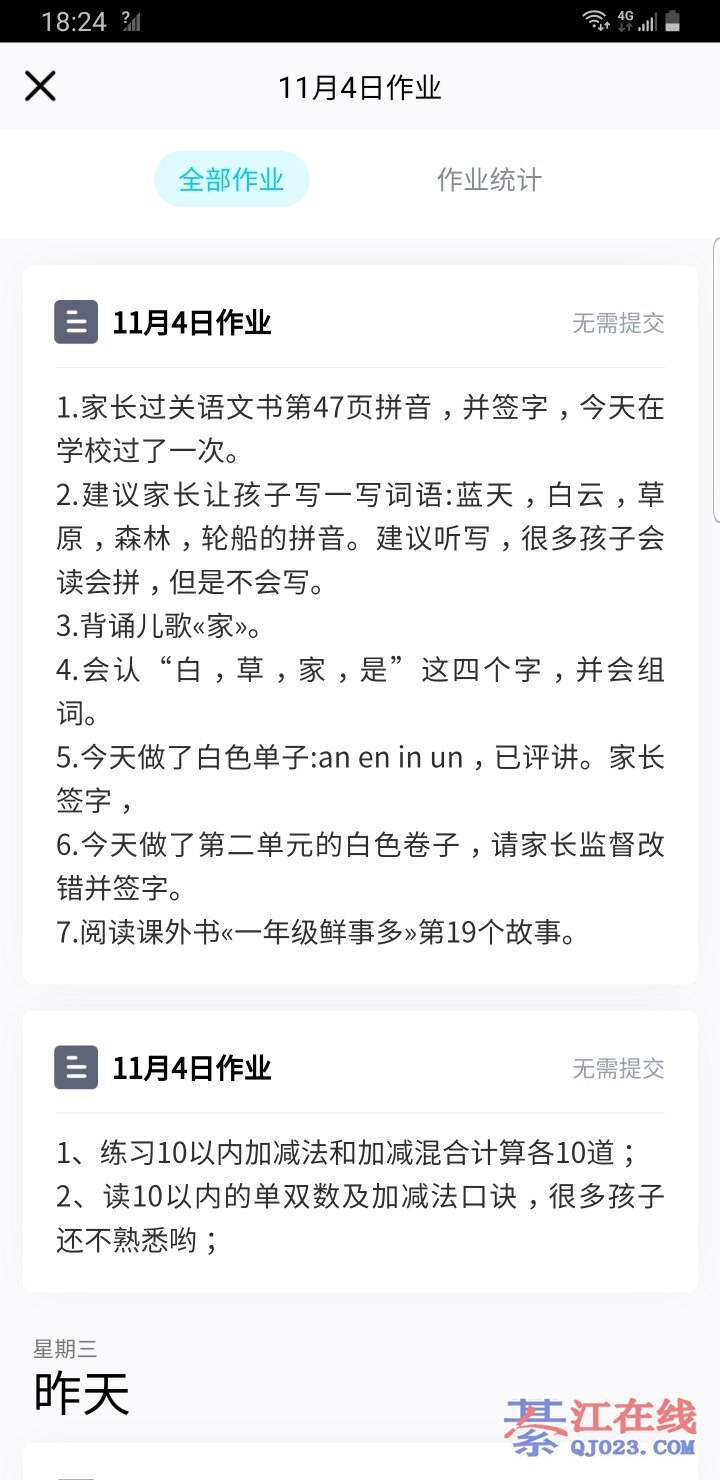Switch to the 作业统计 tab
This screenshot has width=720, height=1480.
click(489, 180)
